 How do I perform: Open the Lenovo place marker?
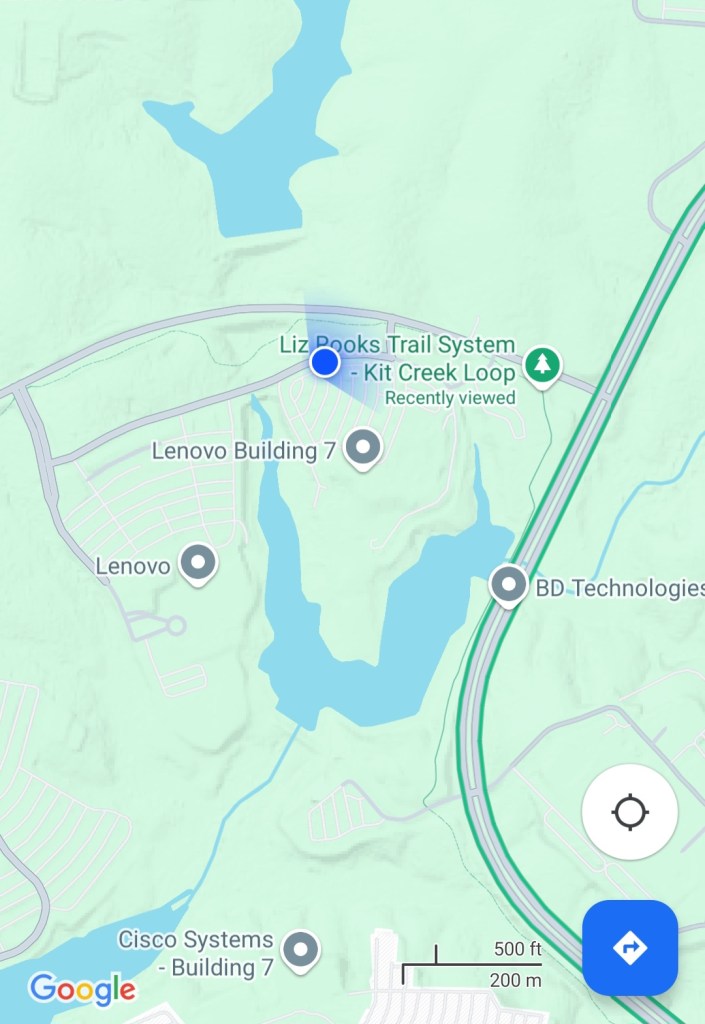click(x=198, y=563)
